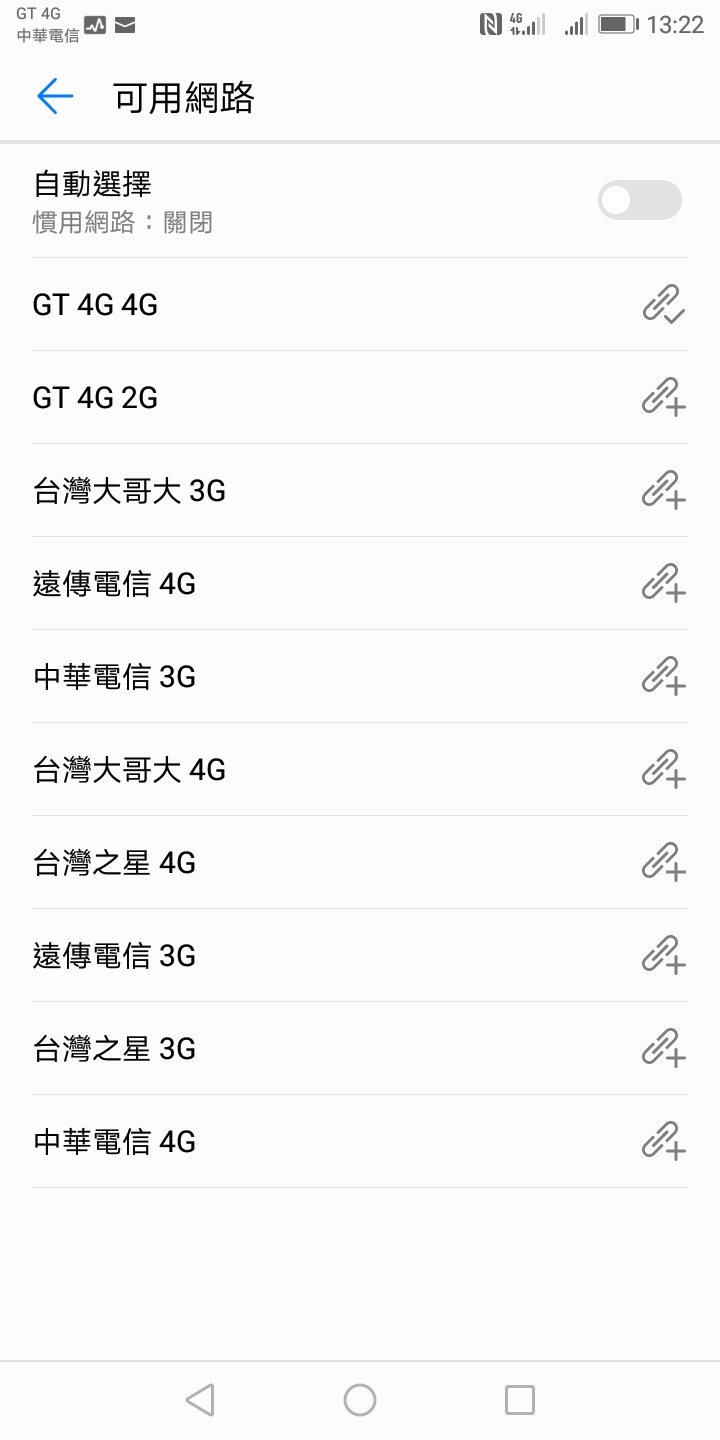This screenshot has height=1440, width=720.
Task: Tap the system home button
Action: coord(360,1400)
